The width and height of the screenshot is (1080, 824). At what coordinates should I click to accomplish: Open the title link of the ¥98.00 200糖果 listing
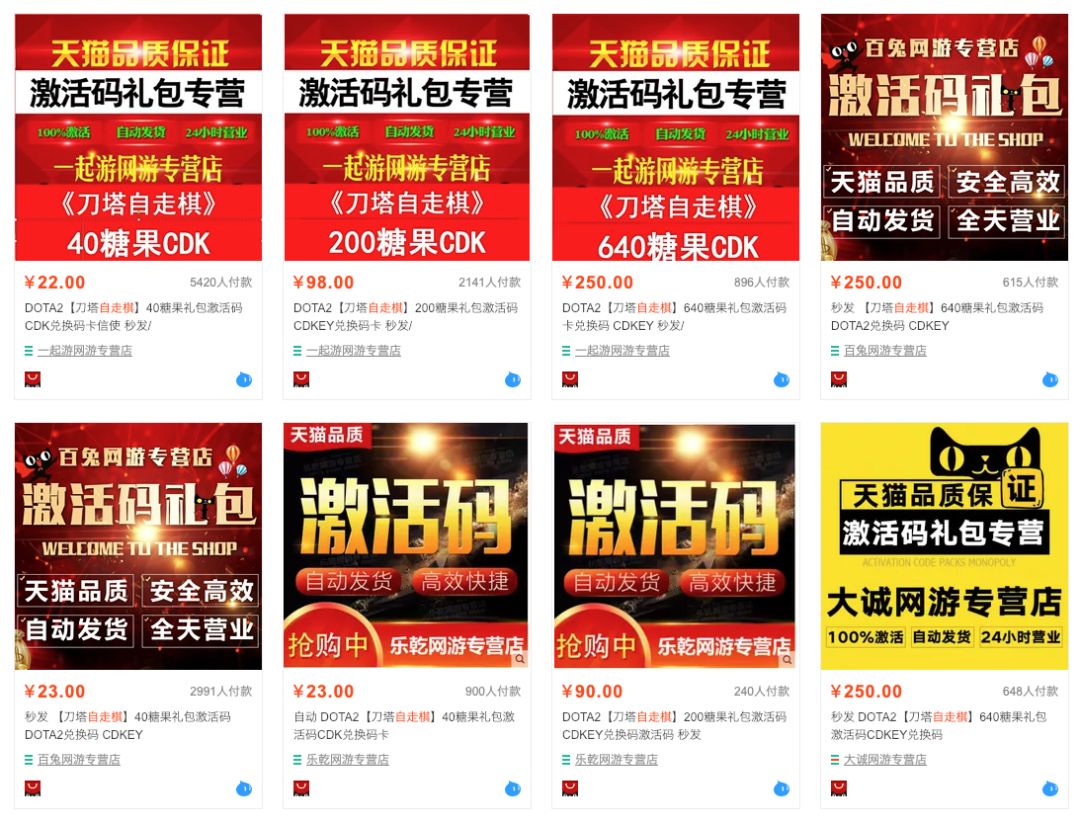pyautogui.click(x=405, y=317)
